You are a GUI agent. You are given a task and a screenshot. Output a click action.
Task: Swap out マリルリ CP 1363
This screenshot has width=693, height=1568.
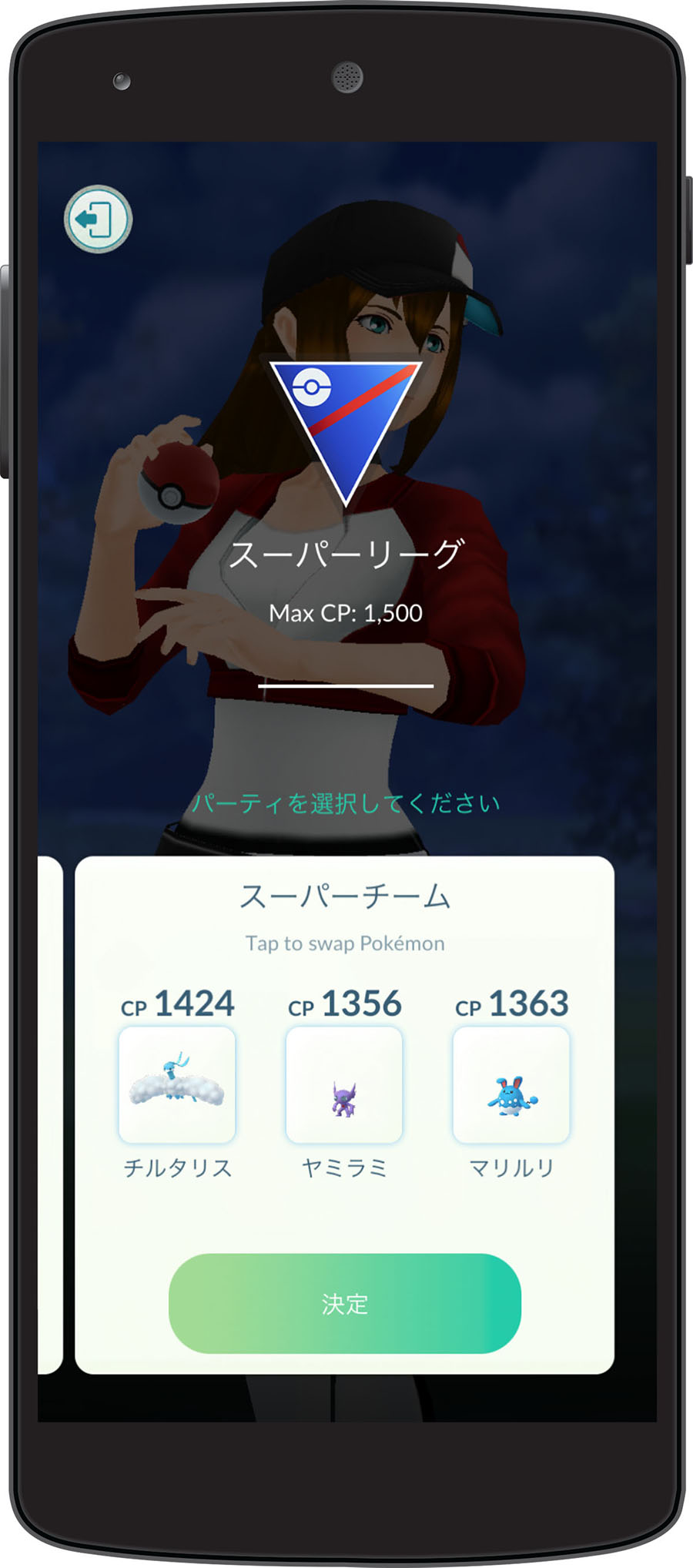(511, 1084)
